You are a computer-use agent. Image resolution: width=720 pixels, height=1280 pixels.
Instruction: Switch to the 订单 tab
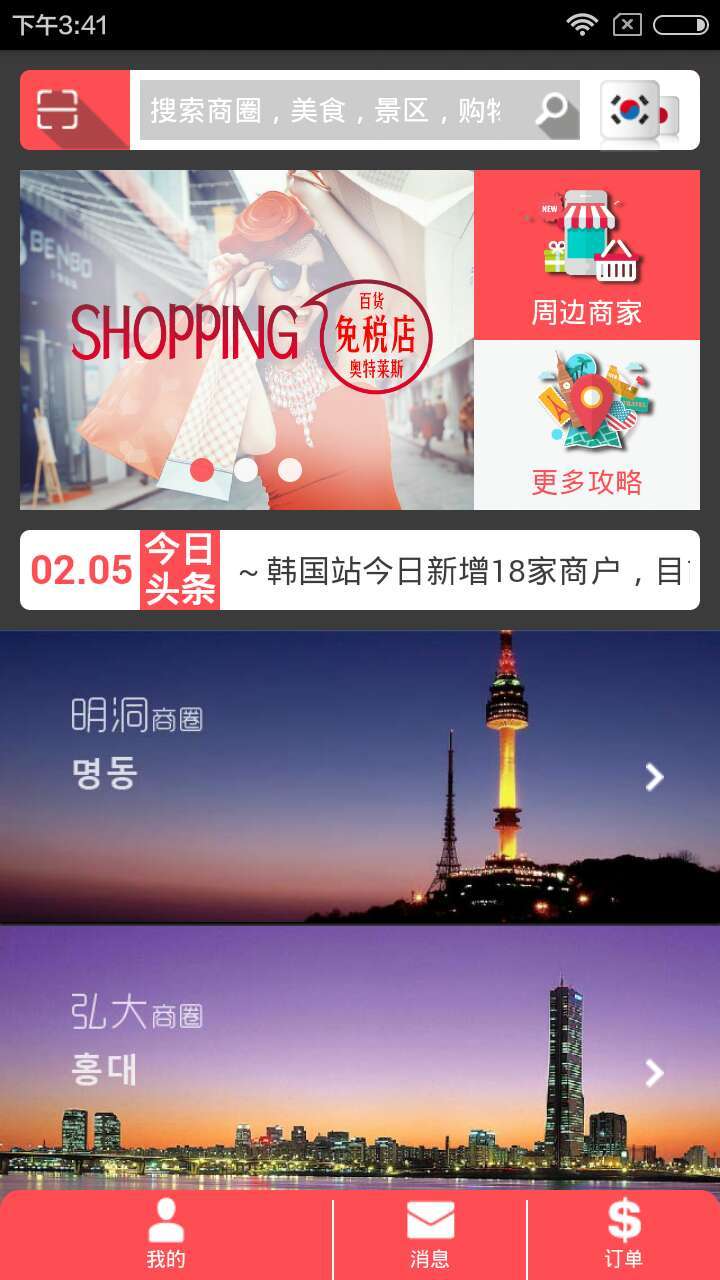point(624,1235)
